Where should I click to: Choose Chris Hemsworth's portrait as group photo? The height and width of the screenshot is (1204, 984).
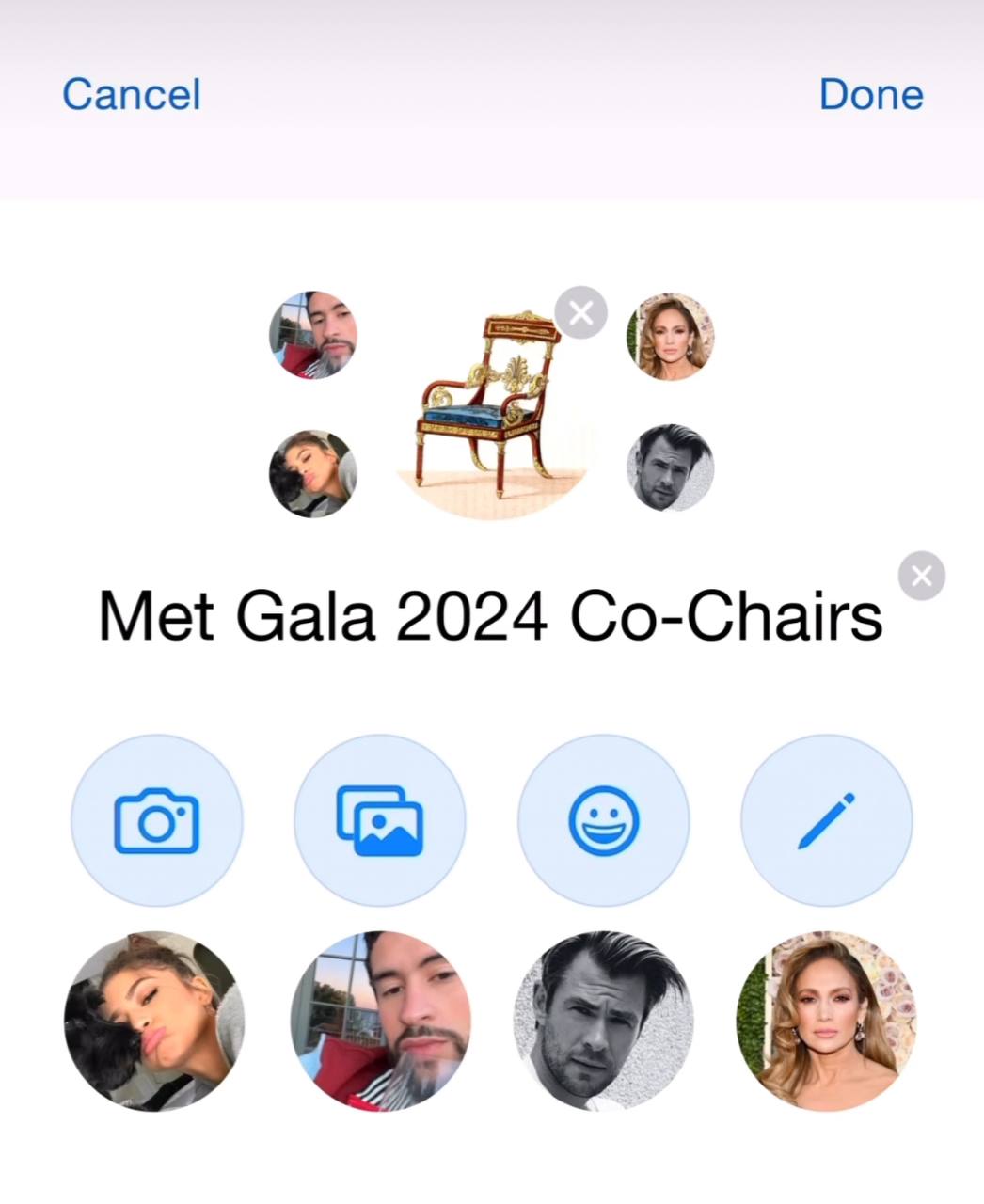pos(603,1025)
